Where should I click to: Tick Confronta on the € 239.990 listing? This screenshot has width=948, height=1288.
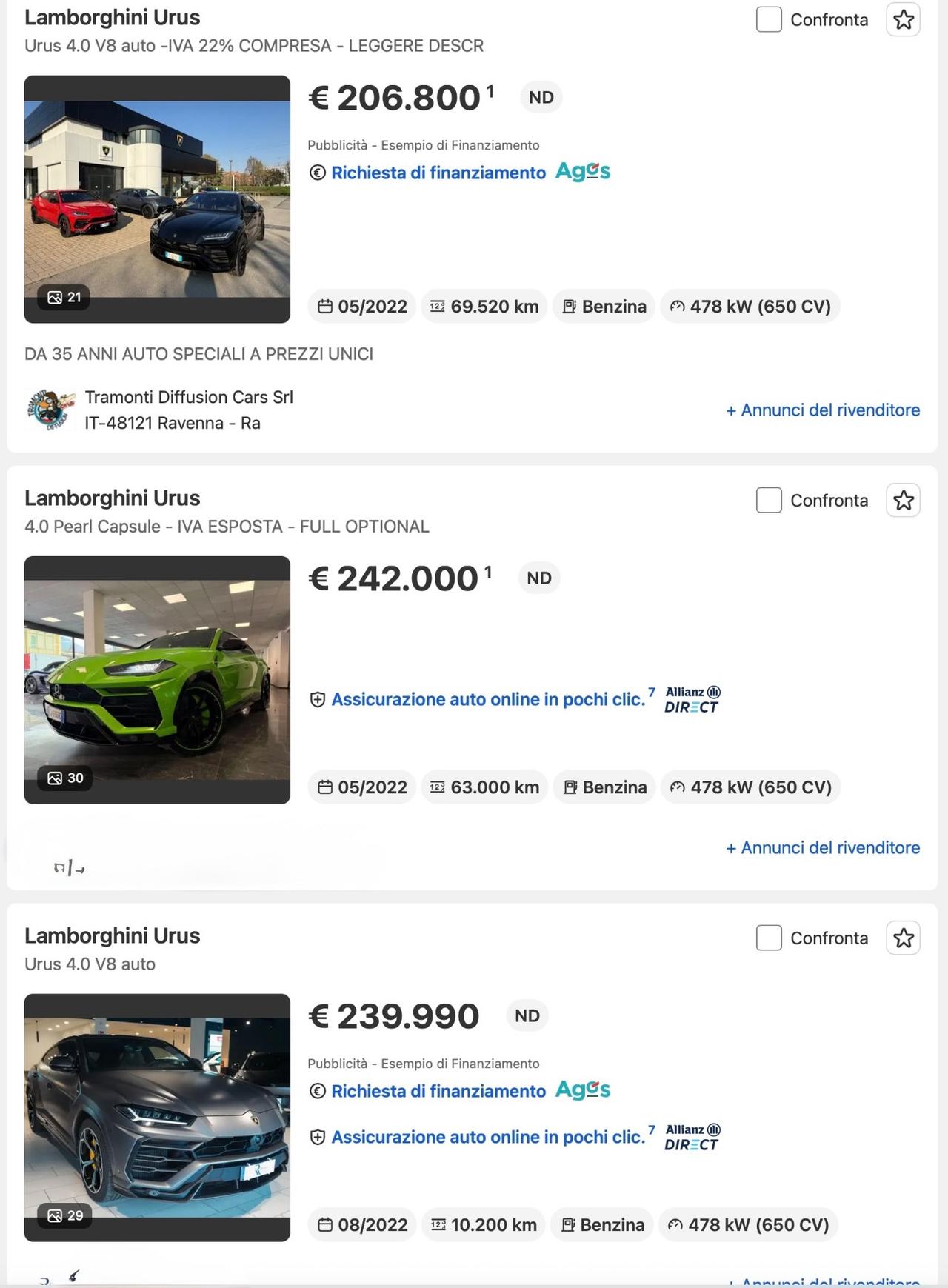point(768,938)
